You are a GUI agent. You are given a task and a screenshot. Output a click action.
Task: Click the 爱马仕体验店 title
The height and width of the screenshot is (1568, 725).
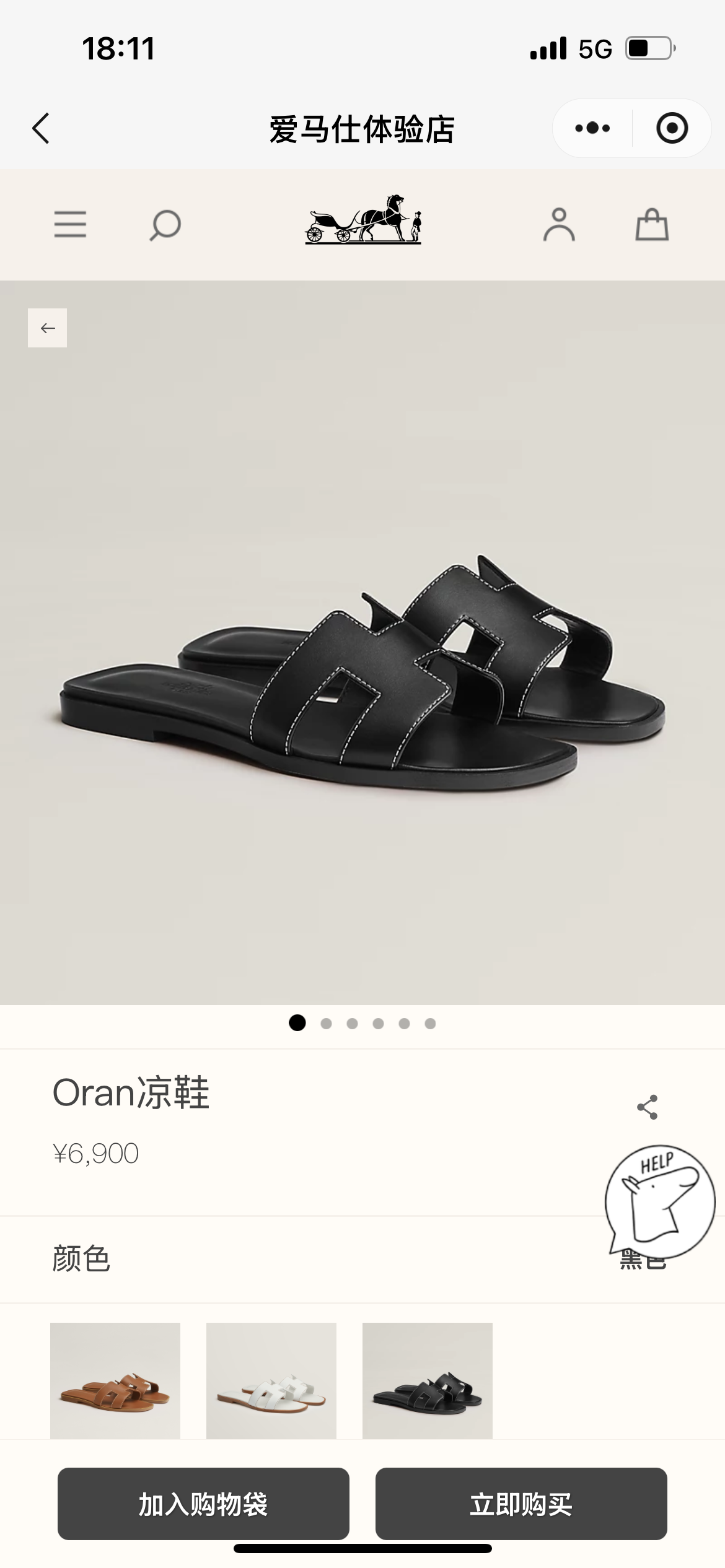pyautogui.click(x=362, y=128)
